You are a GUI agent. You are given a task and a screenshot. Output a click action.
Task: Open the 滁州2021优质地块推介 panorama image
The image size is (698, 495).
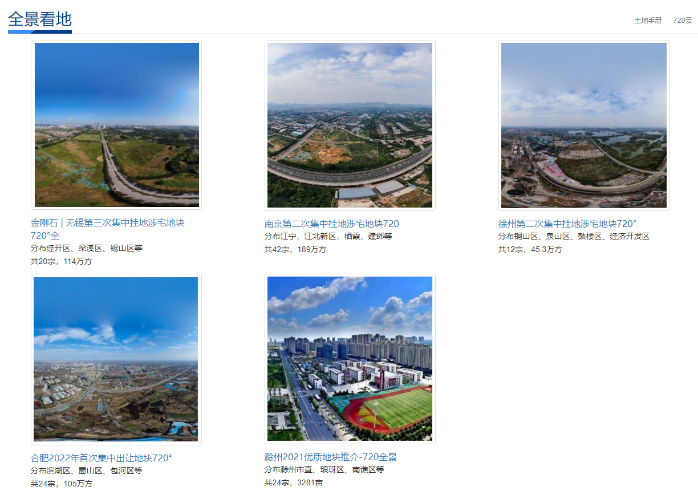(349, 359)
